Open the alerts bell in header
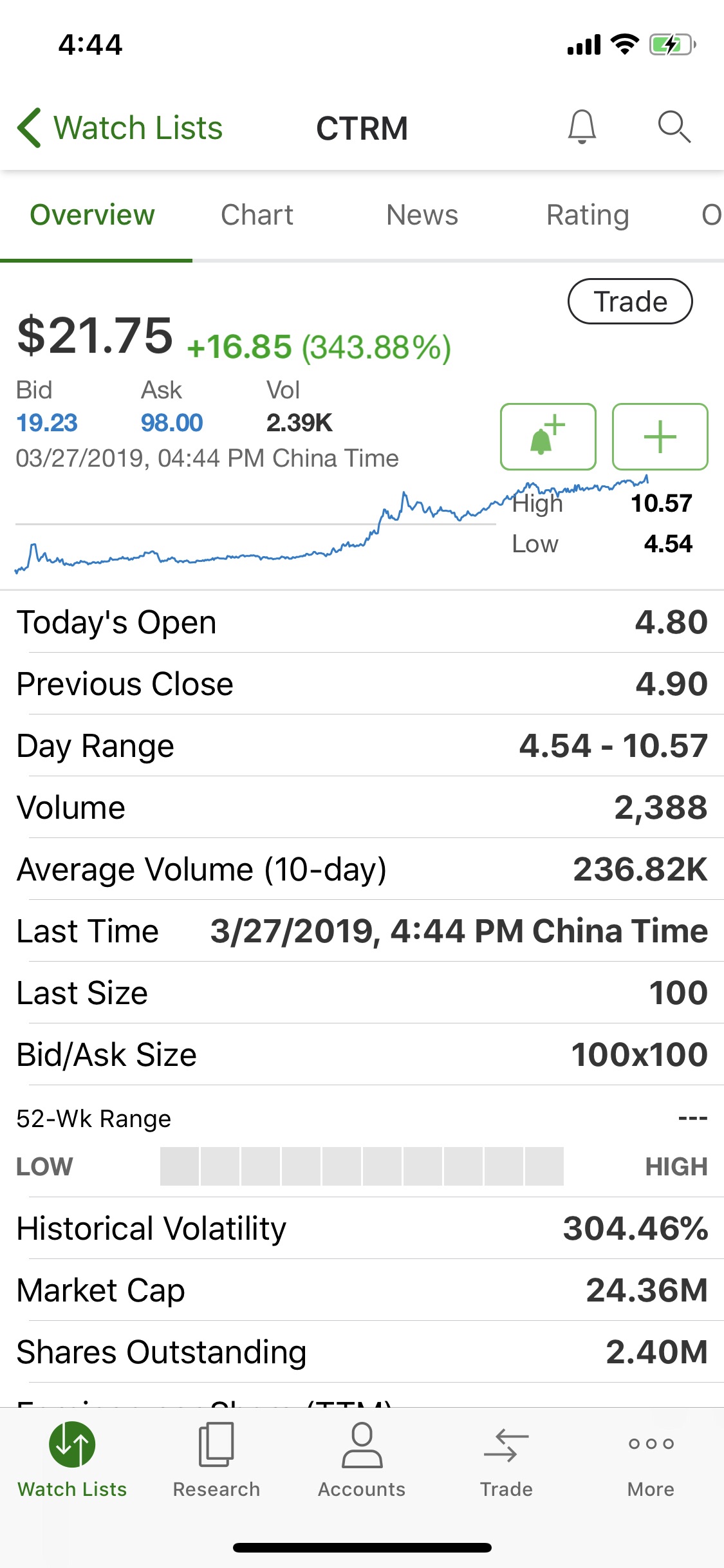This screenshot has width=724, height=1568. pyautogui.click(x=582, y=127)
